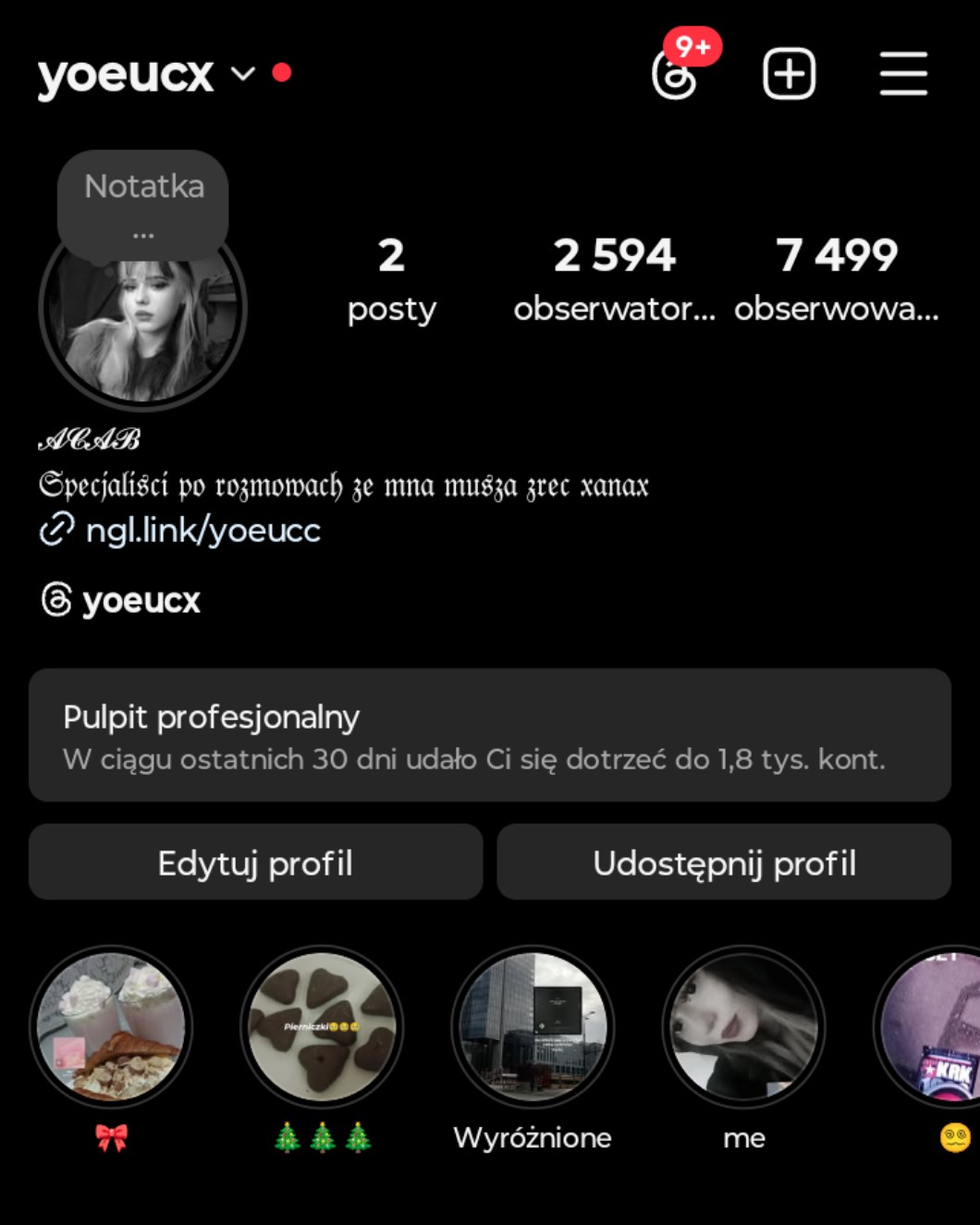View the profile picture

pos(143,319)
